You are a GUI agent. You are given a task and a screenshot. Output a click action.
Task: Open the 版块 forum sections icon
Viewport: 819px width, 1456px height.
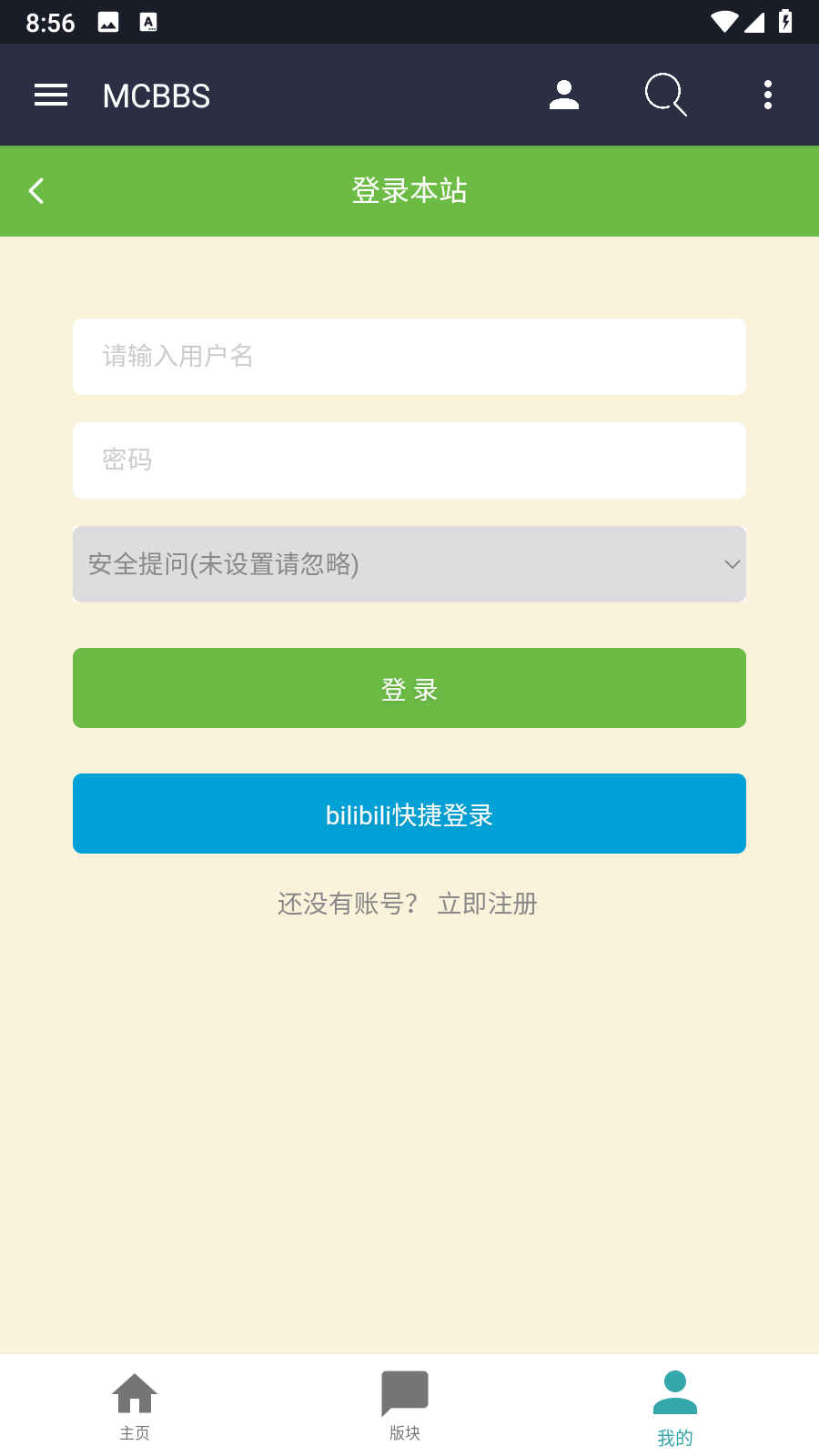tap(403, 1390)
